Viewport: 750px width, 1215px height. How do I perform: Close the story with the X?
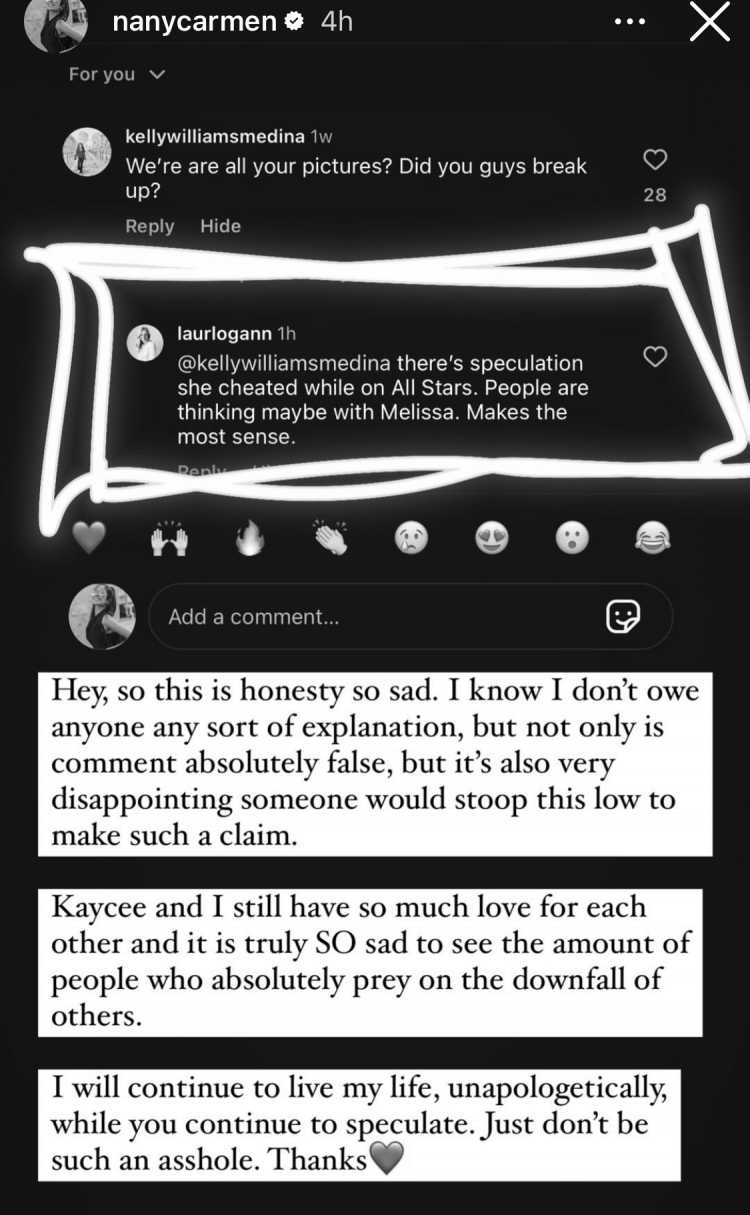click(x=710, y=22)
